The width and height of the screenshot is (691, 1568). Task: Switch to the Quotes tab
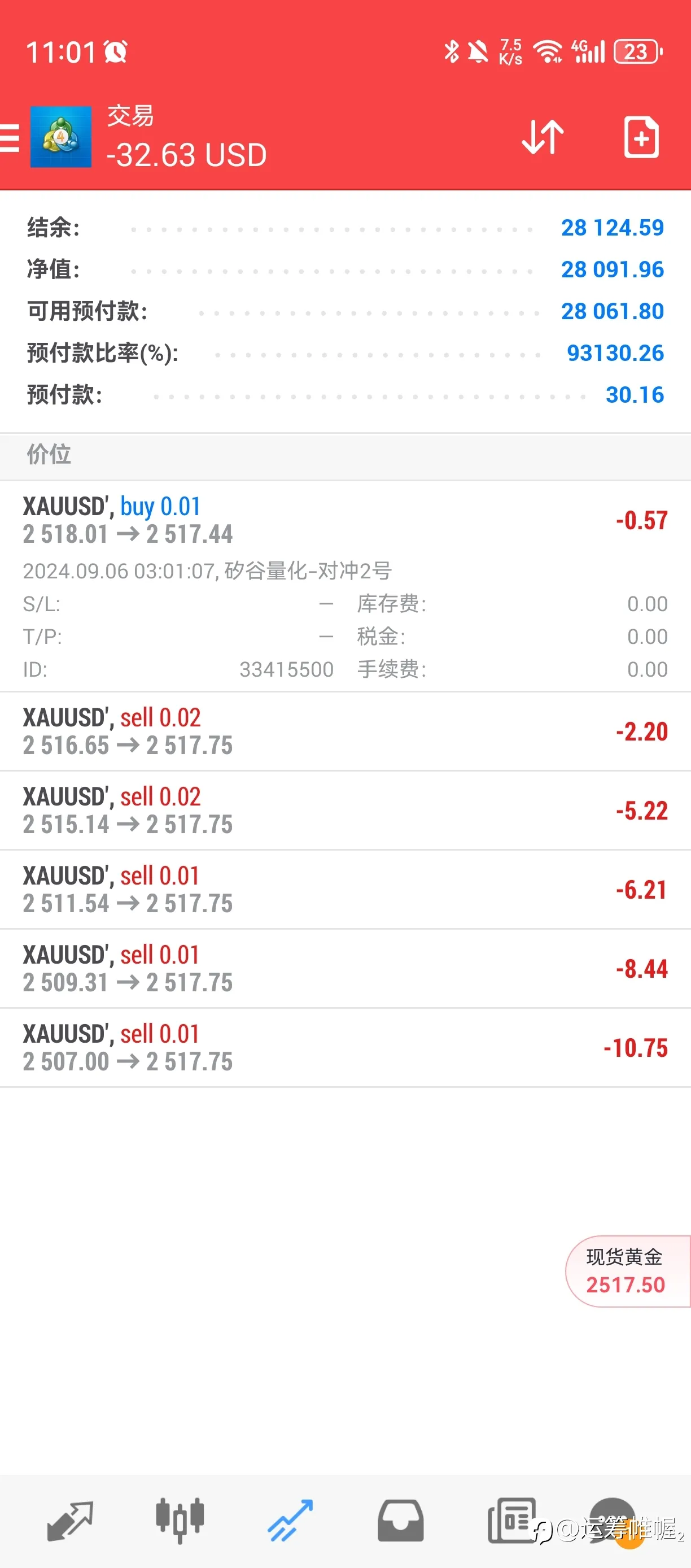(x=70, y=1521)
